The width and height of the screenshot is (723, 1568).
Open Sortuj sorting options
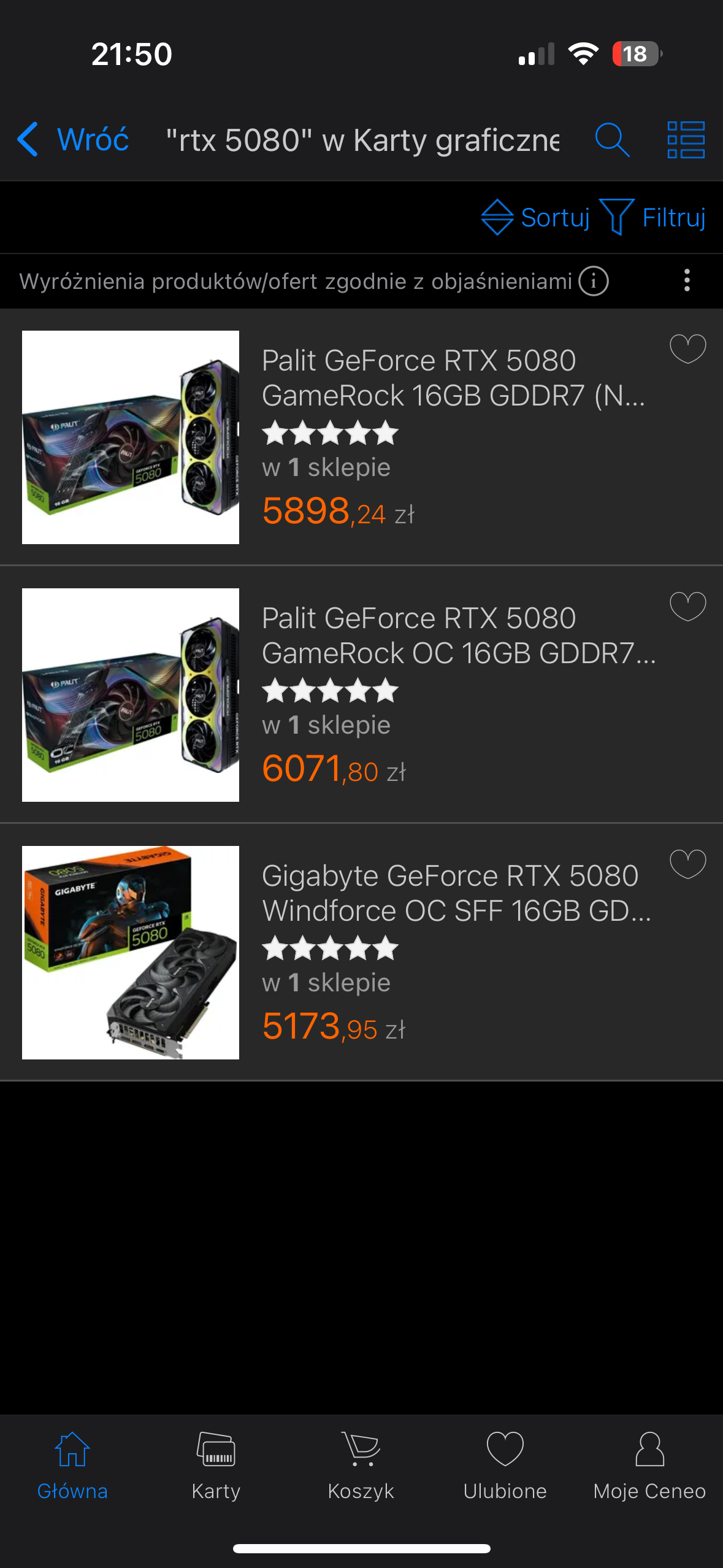tap(535, 218)
